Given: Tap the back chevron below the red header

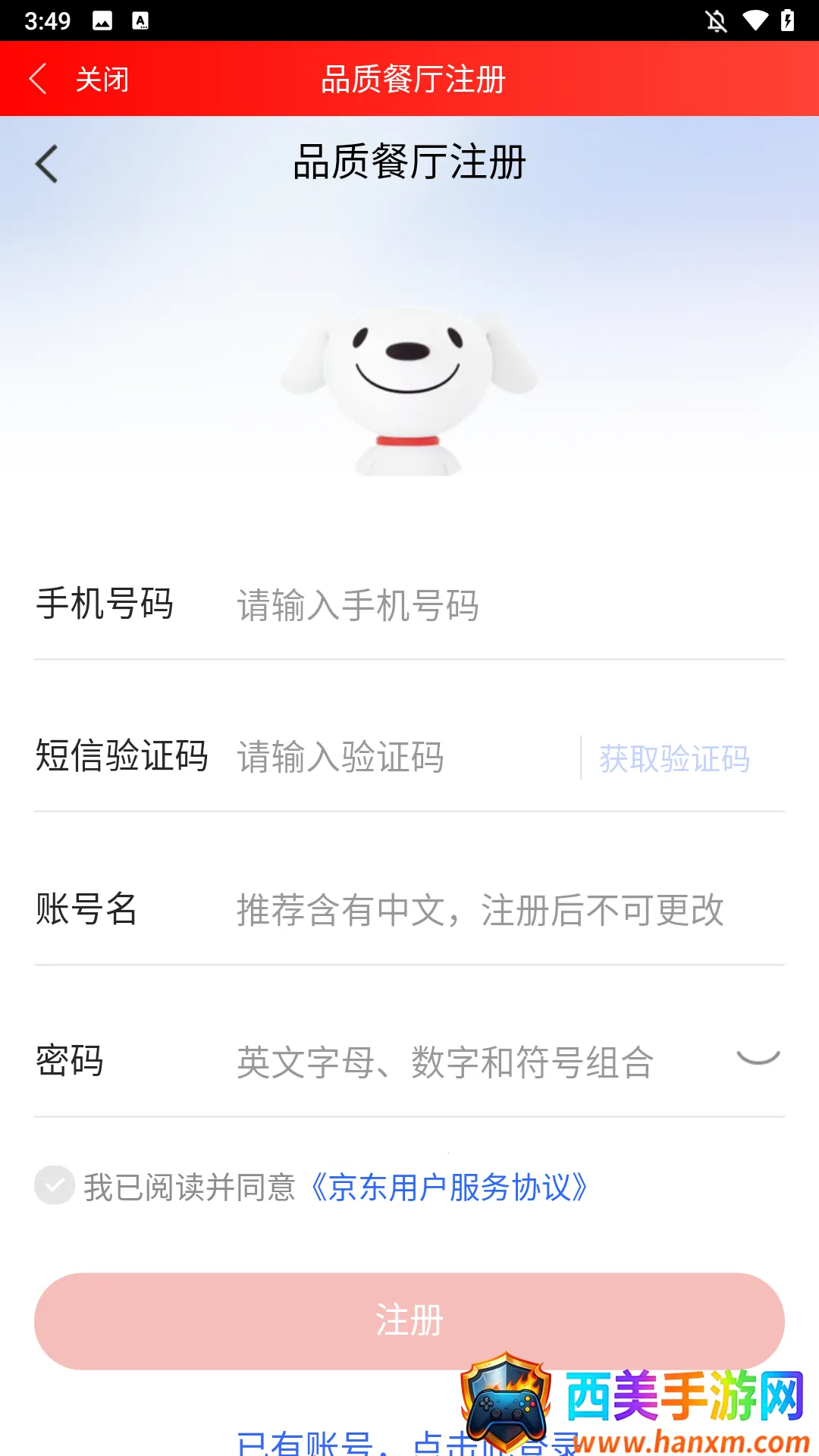Looking at the screenshot, I should (x=47, y=163).
